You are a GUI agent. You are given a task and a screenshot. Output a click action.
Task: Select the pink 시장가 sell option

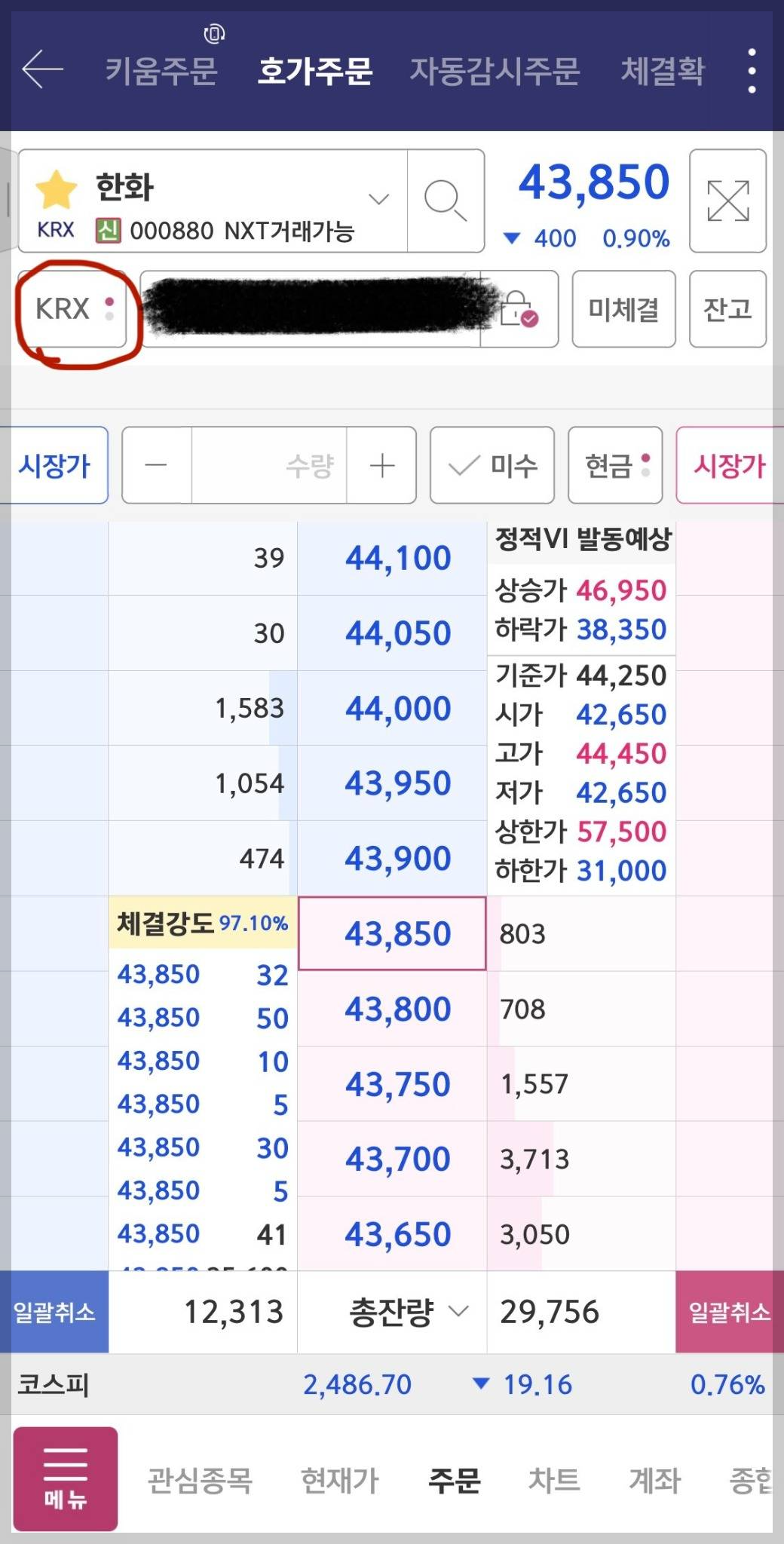click(x=728, y=464)
